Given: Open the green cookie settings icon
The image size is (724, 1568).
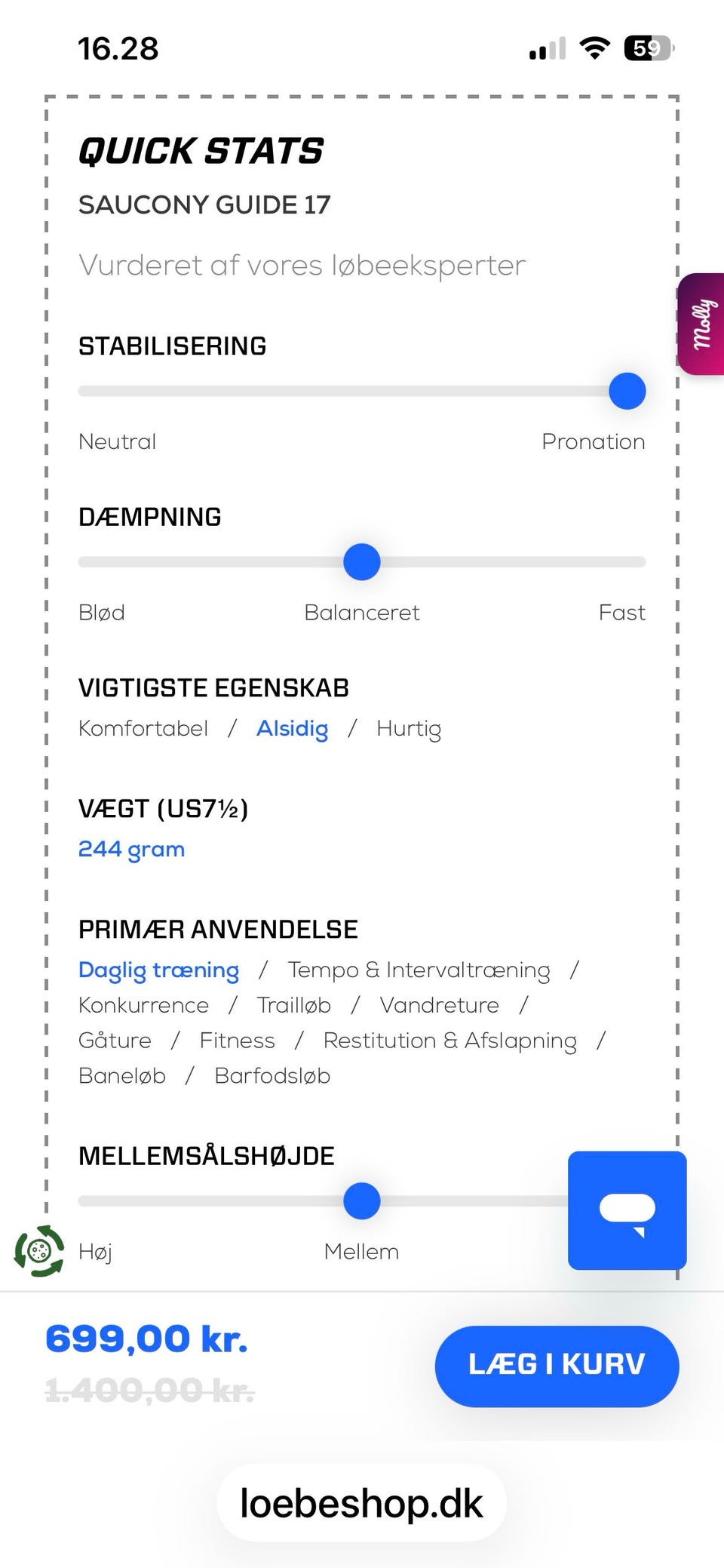Looking at the screenshot, I should [39, 1251].
